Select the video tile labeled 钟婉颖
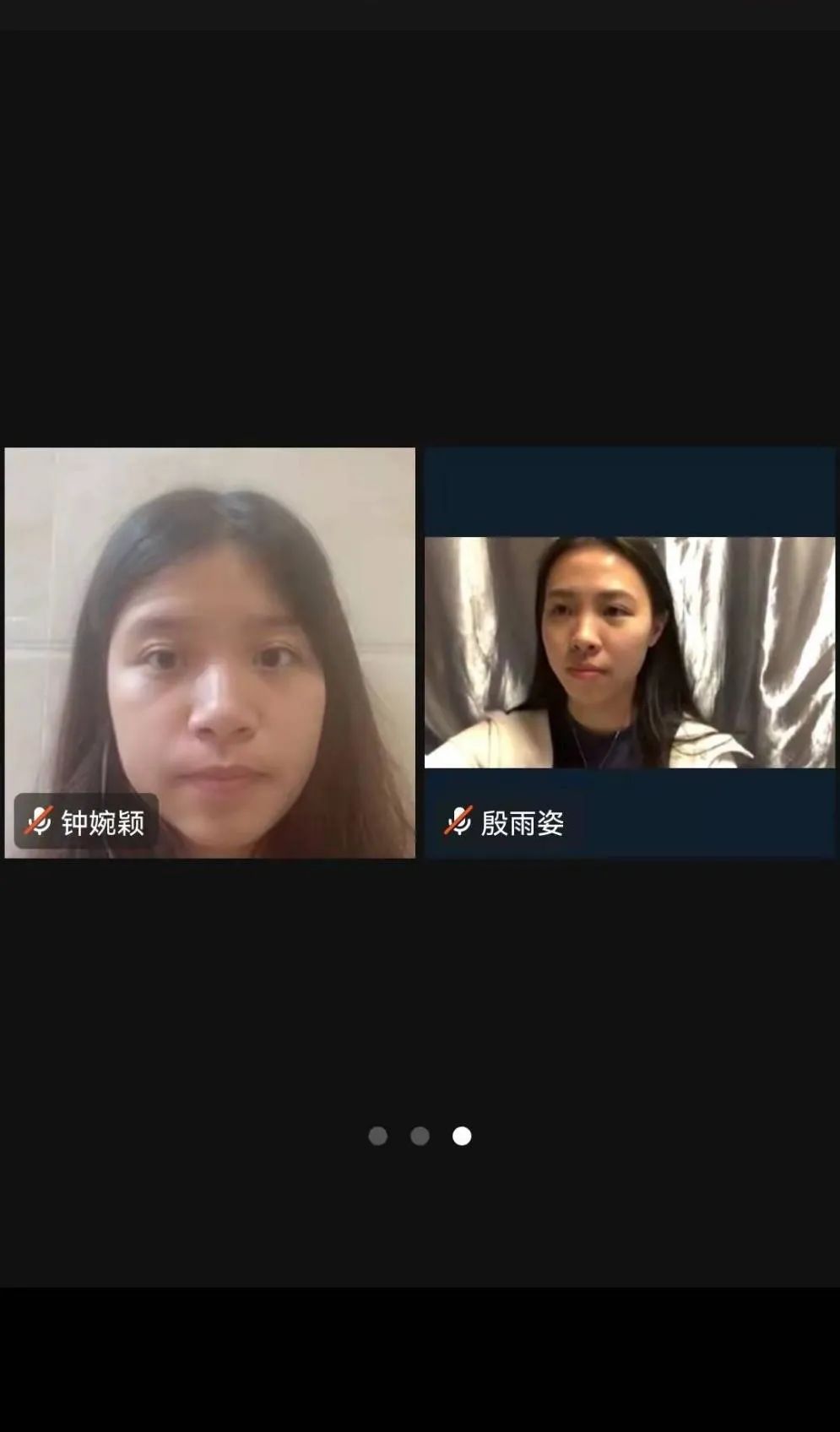The image size is (840, 1432). coord(209,652)
